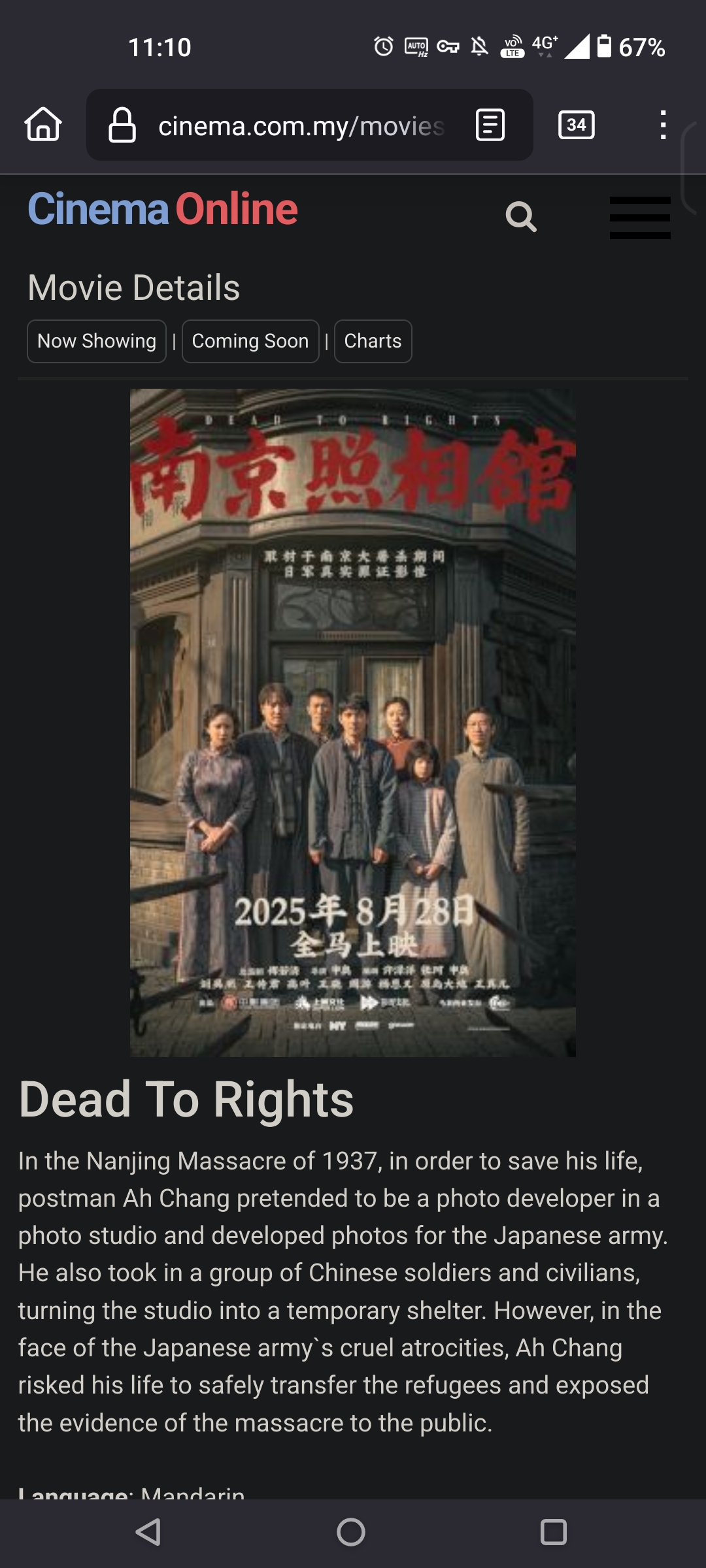This screenshot has height=1568, width=706.
Task: Go back using the system back button
Action: [148, 1531]
